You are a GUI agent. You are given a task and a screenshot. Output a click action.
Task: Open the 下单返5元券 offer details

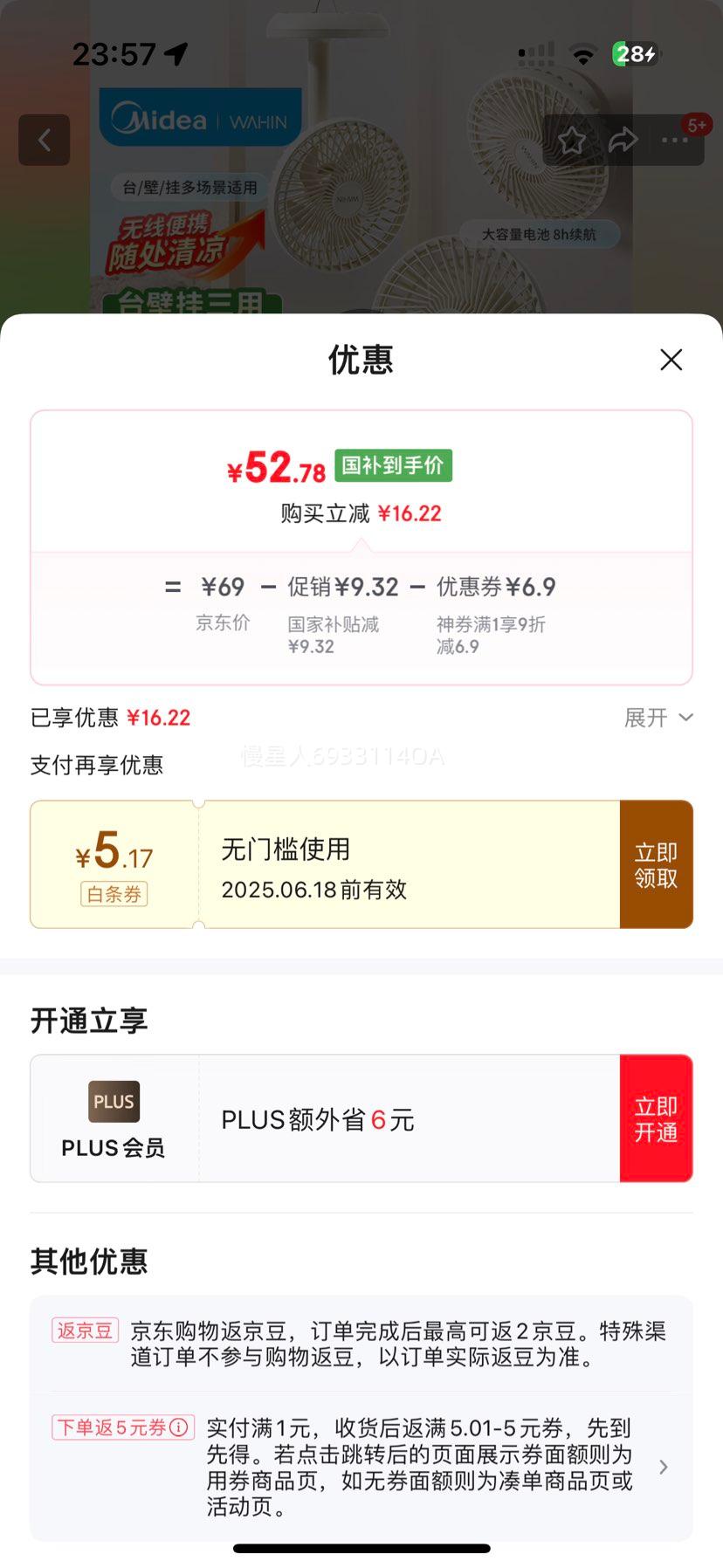point(663,1467)
